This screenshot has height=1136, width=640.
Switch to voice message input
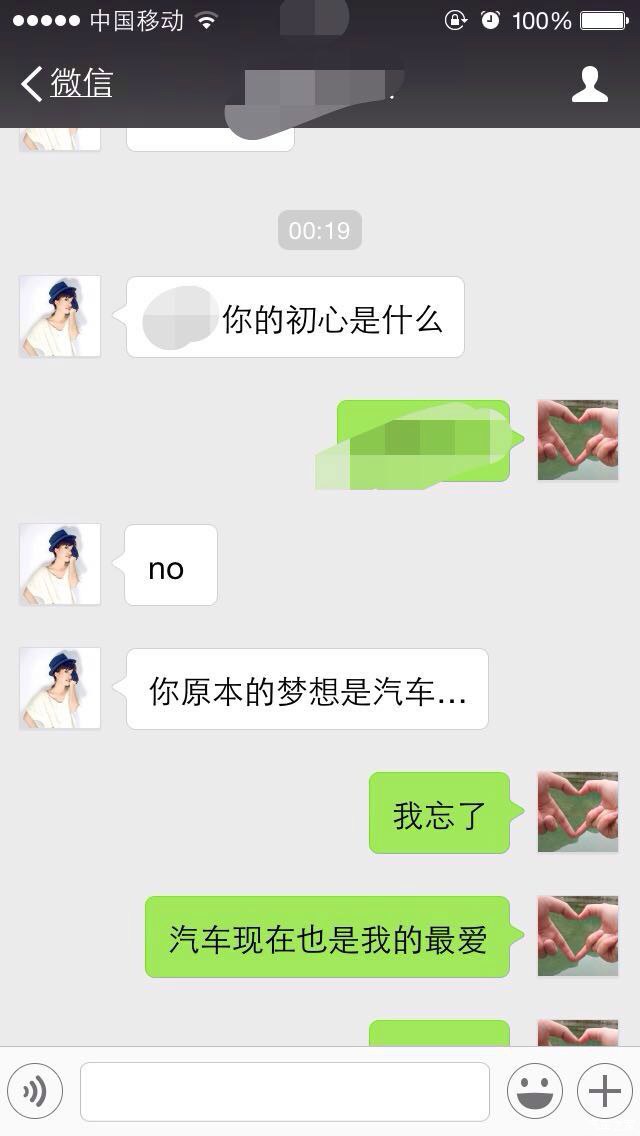35,1091
